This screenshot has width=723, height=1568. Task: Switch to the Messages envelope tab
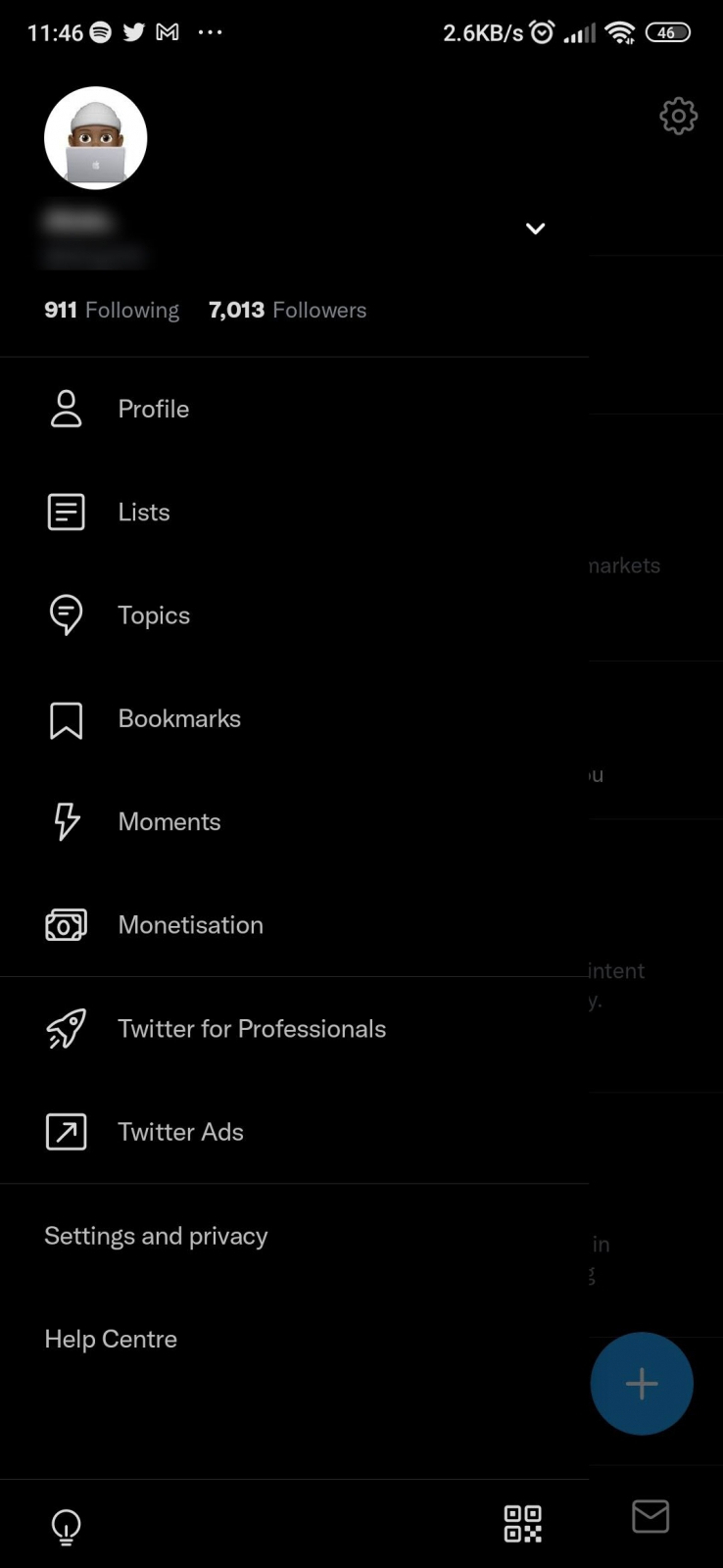pyautogui.click(x=651, y=1516)
